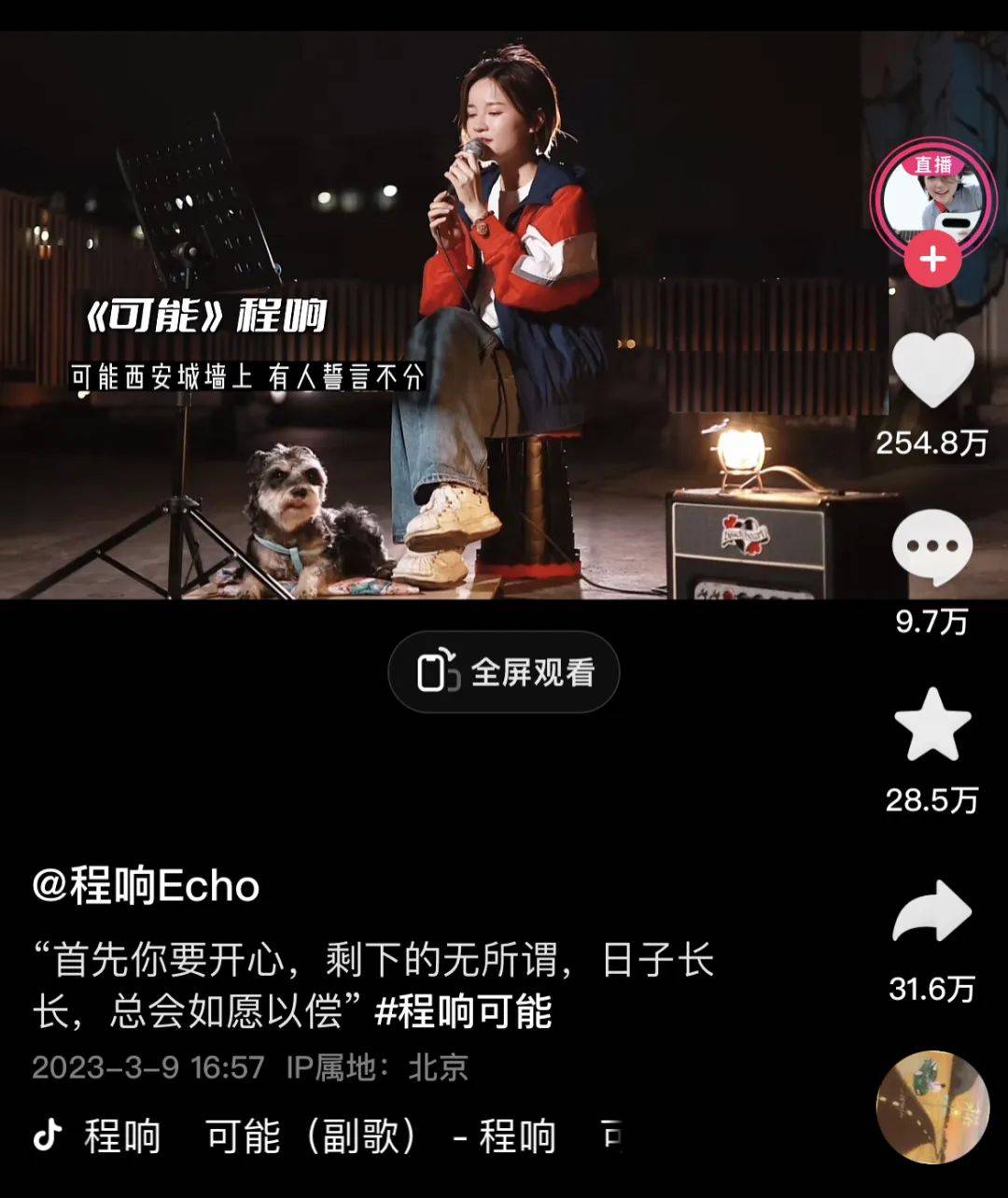
Task: Like this video with the heart icon
Action: coord(932,371)
